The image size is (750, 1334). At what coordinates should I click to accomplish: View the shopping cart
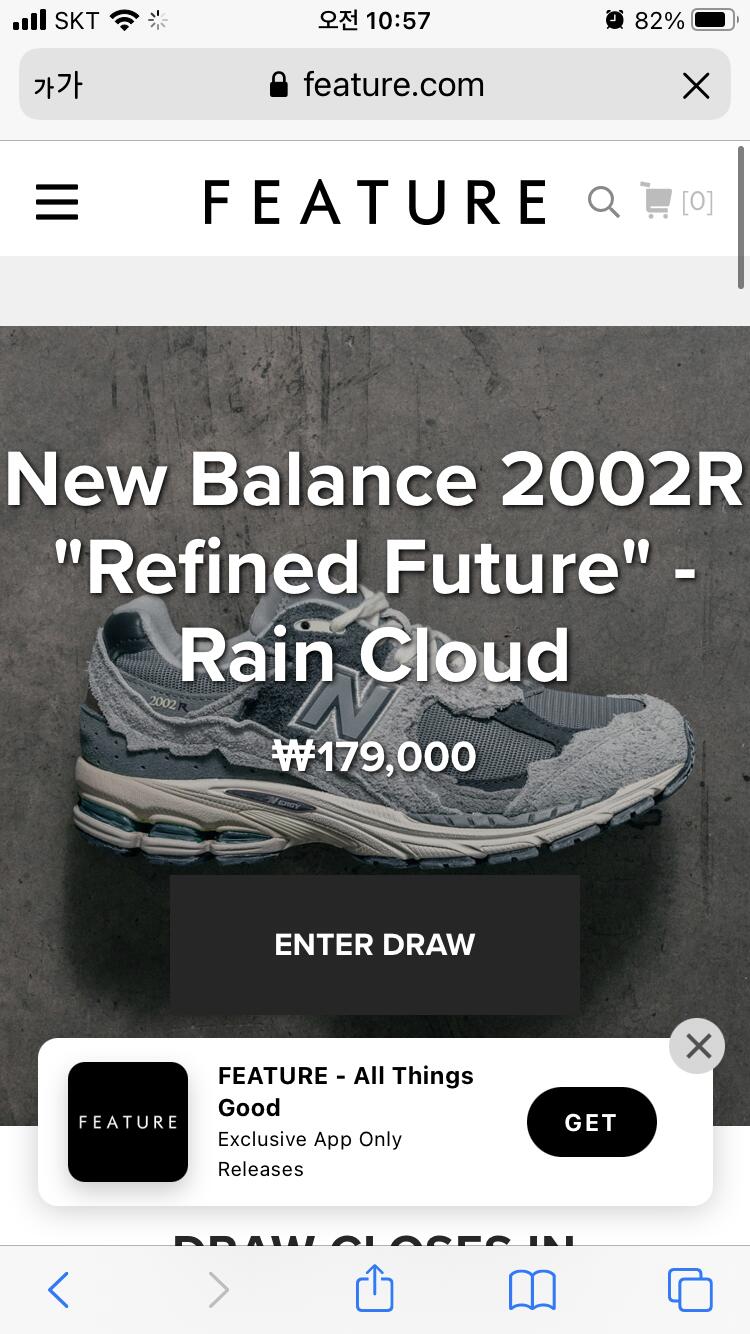click(x=676, y=201)
